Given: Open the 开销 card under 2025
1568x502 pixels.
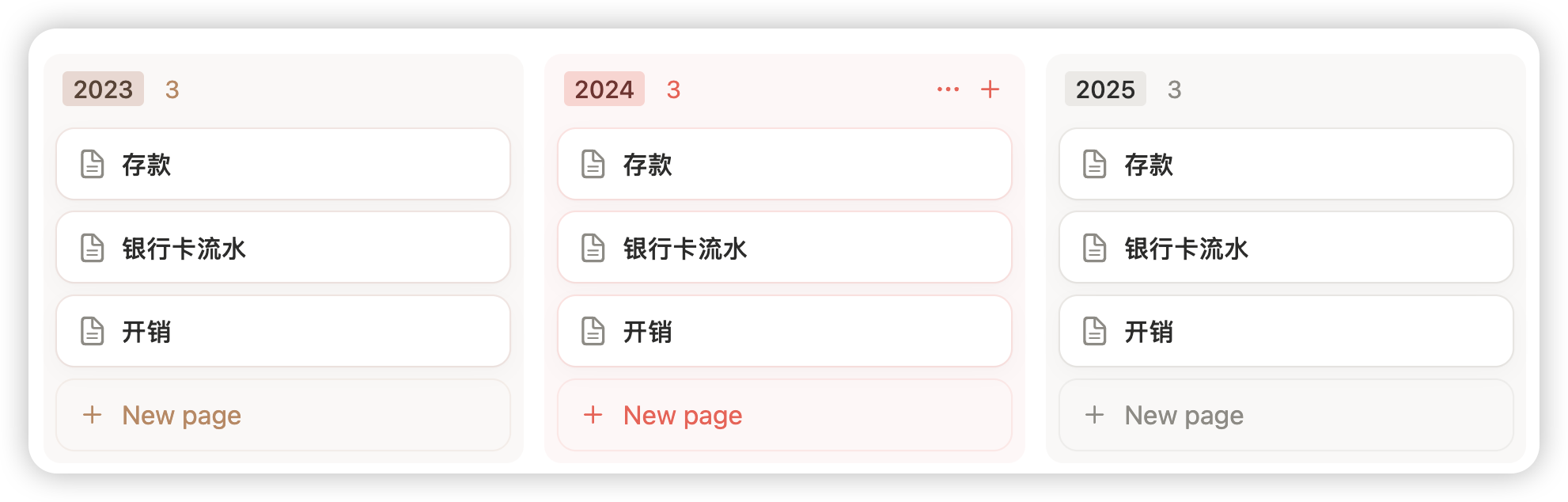Looking at the screenshot, I should click(x=1286, y=331).
